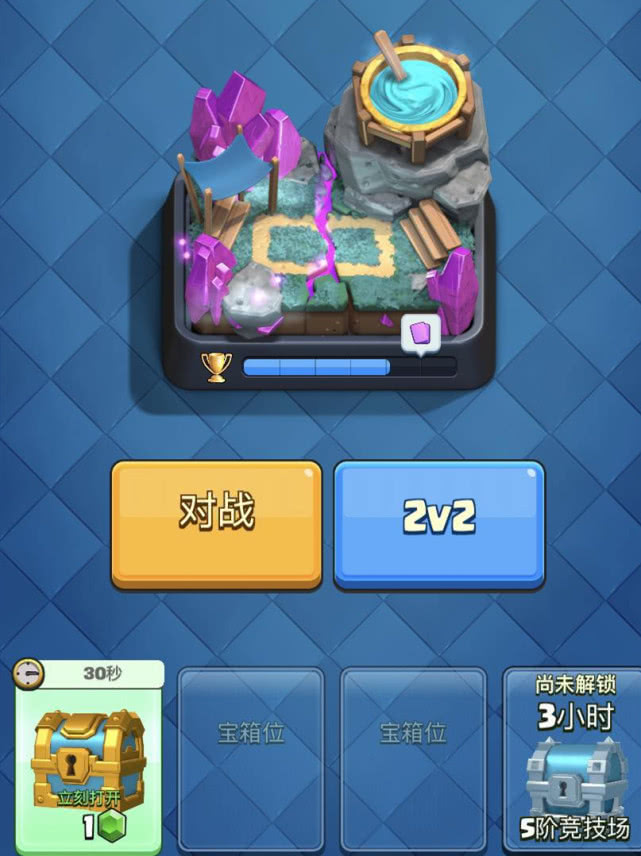
Task: Open the golden chest with 1 gem
Action: point(89,760)
